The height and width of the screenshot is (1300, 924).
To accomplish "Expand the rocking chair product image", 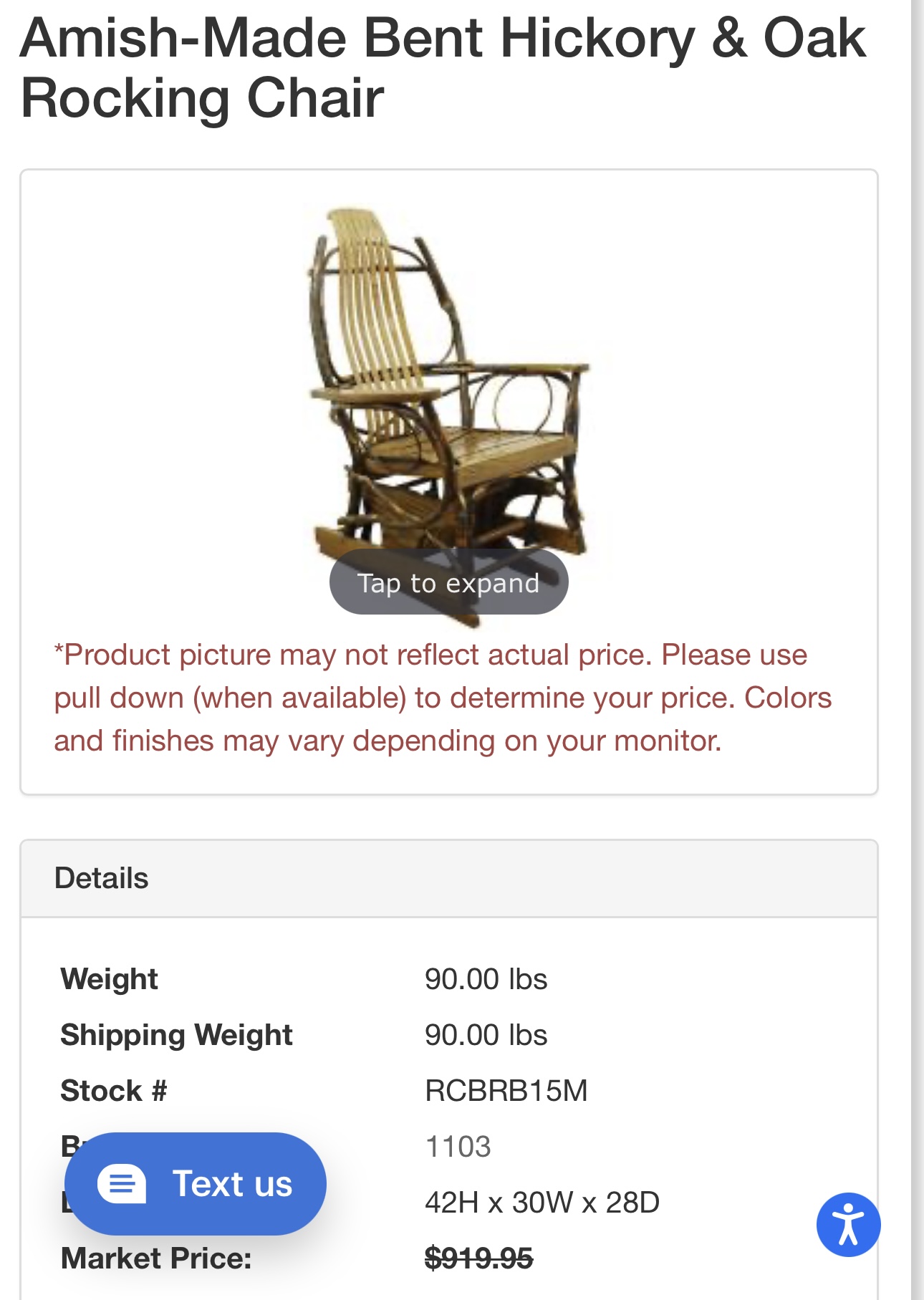I will (x=448, y=582).
